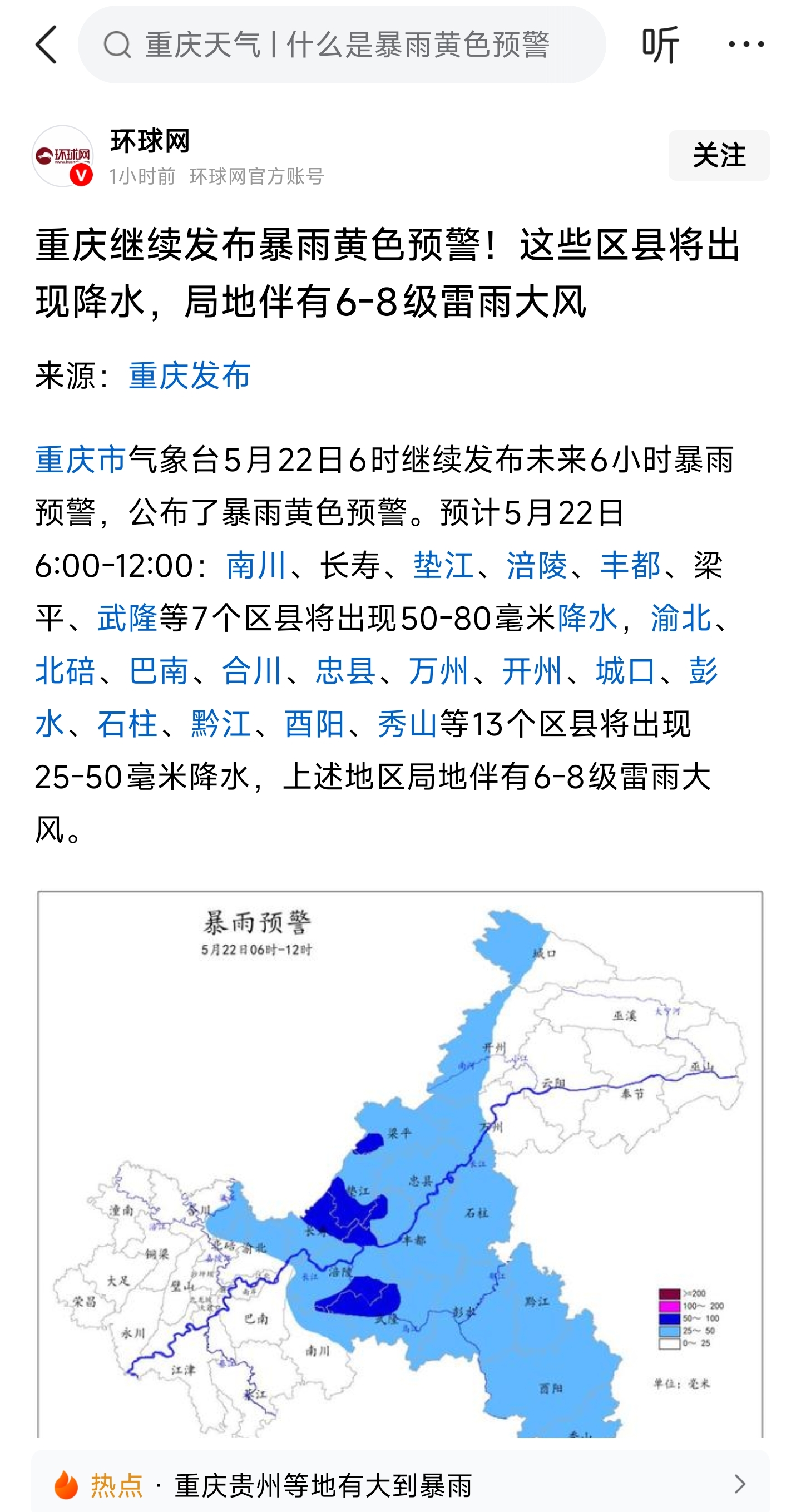Tap the 南川 district link
The width and height of the screenshot is (801, 1512).
point(256,565)
